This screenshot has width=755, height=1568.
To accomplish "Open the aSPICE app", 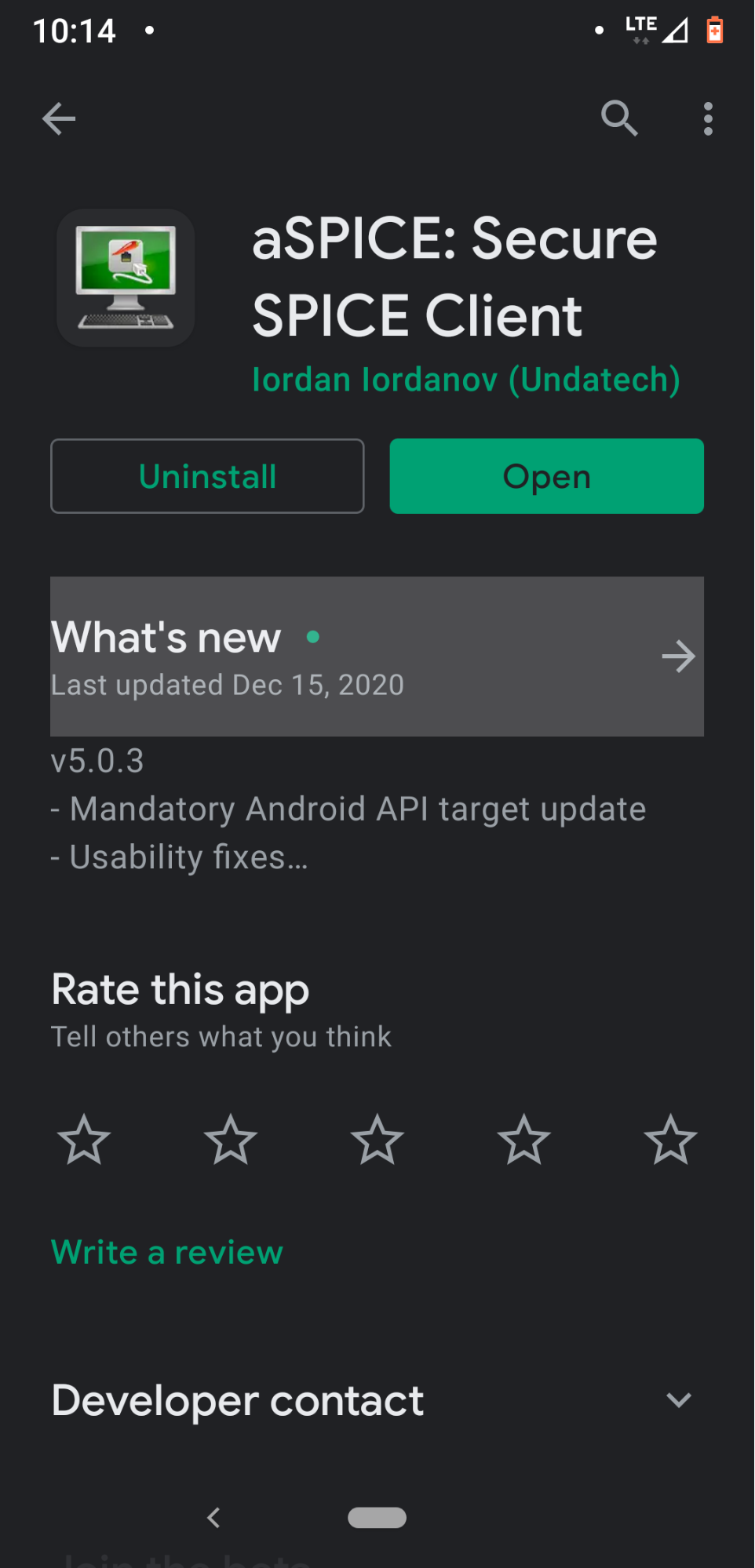I will click(x=546, y=476).
